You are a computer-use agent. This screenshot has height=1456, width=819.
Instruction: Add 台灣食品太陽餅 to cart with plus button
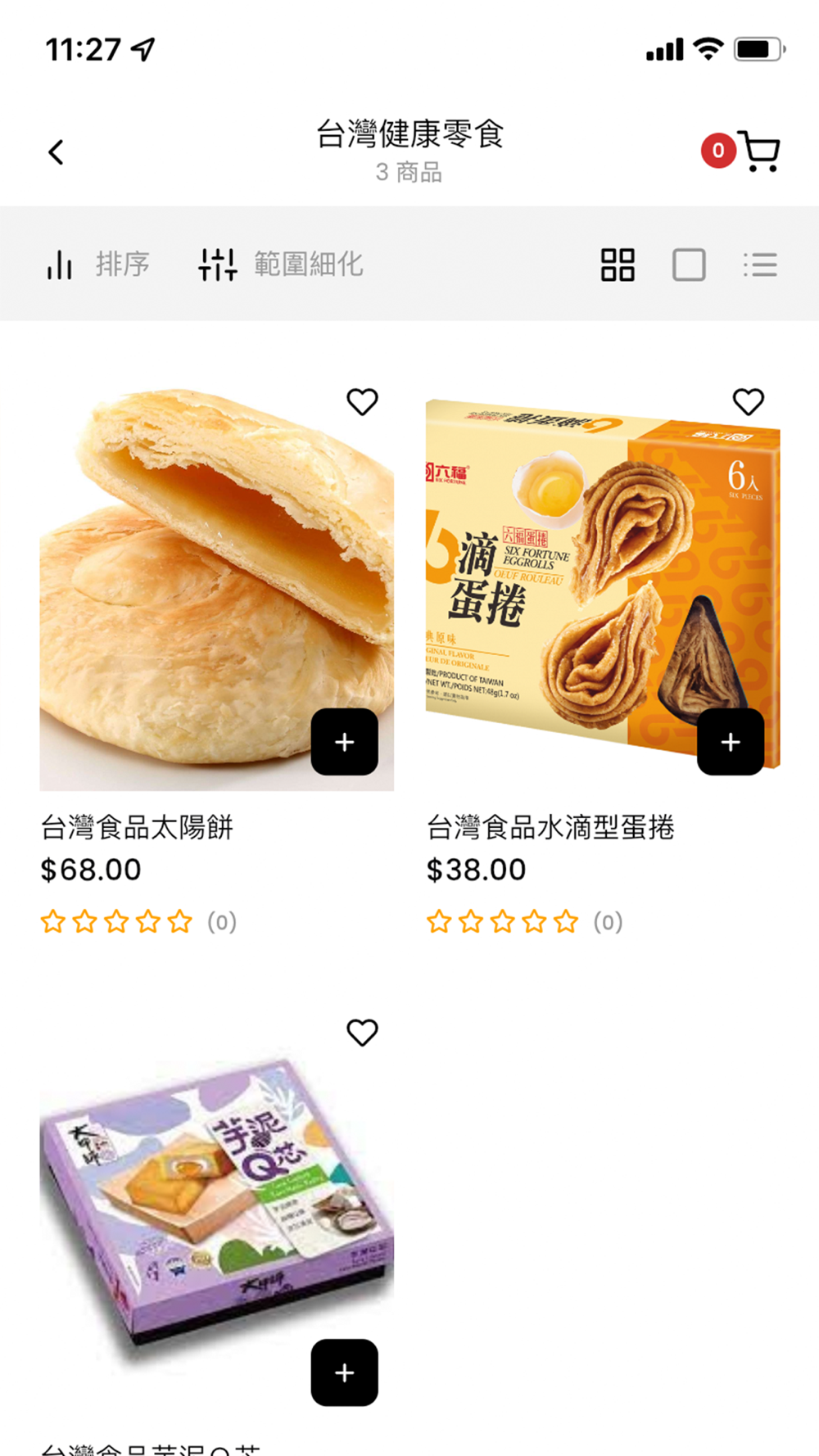tap(345, 742)
